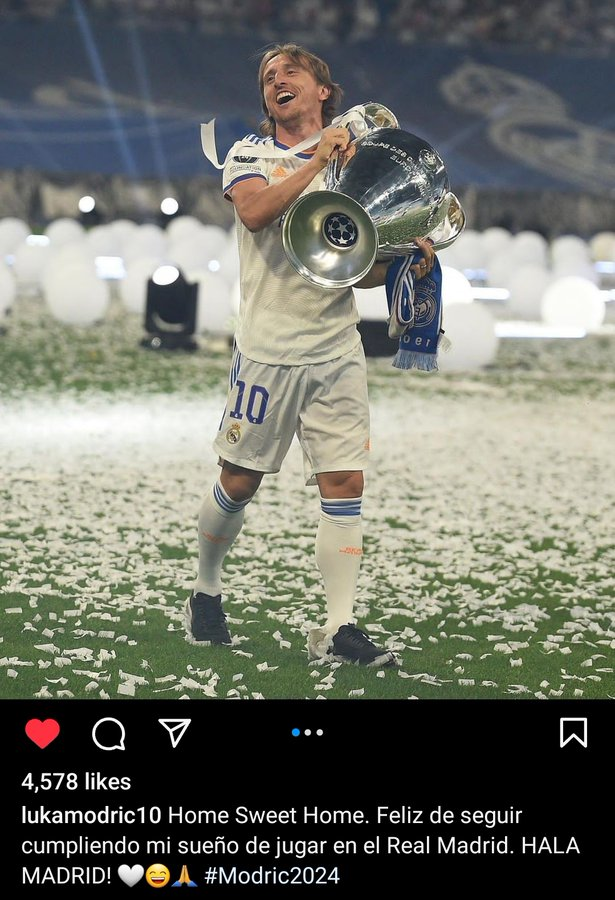Share this post with the paper plane icon
615x900 pixels.
[174, 732]
